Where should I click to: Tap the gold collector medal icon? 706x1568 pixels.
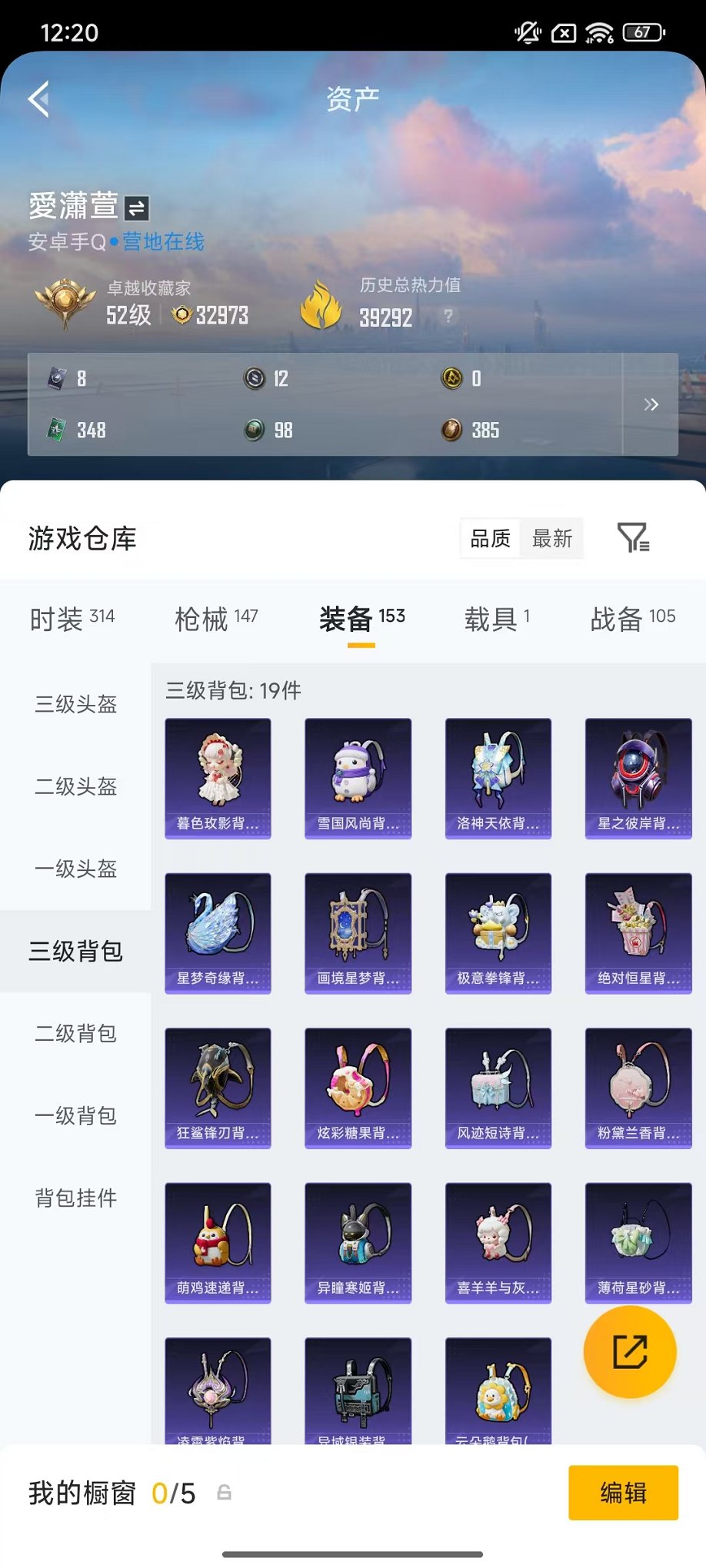pos(63,304)
